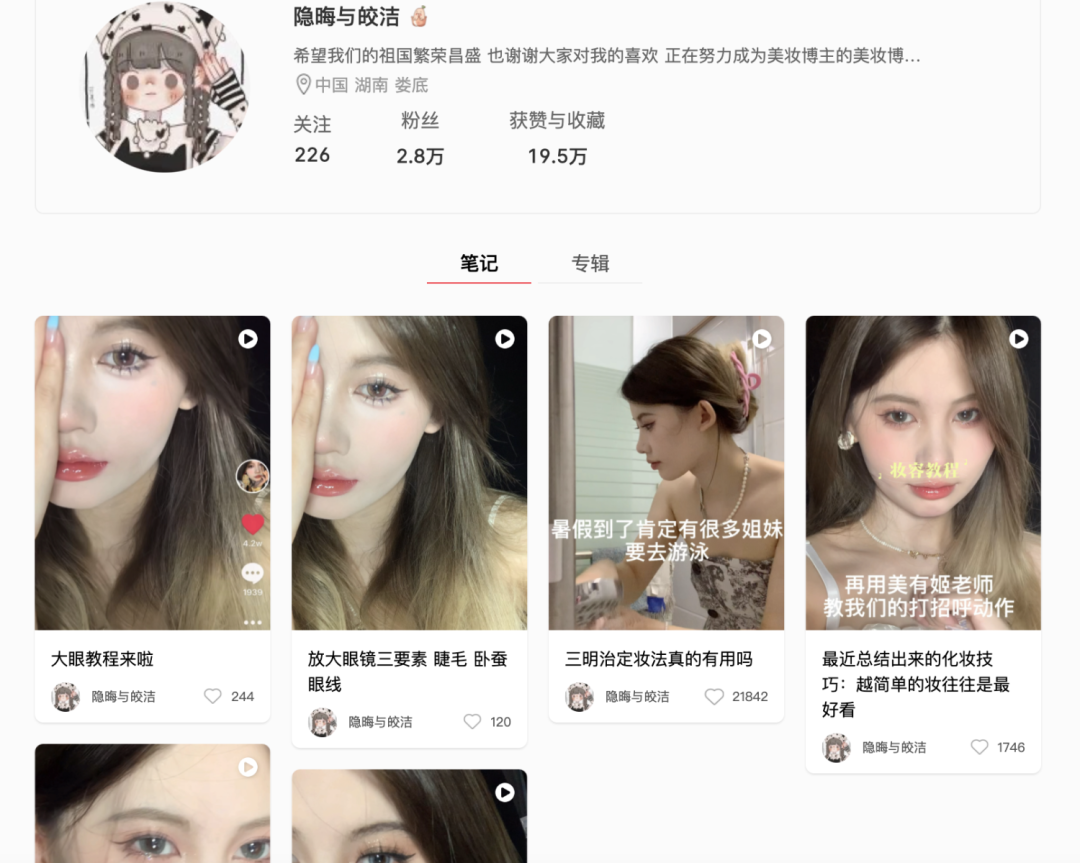Open the 最近总结出来的化妆技巧 note
Viewport: 1080px width, 863px height.
[923, 473]
